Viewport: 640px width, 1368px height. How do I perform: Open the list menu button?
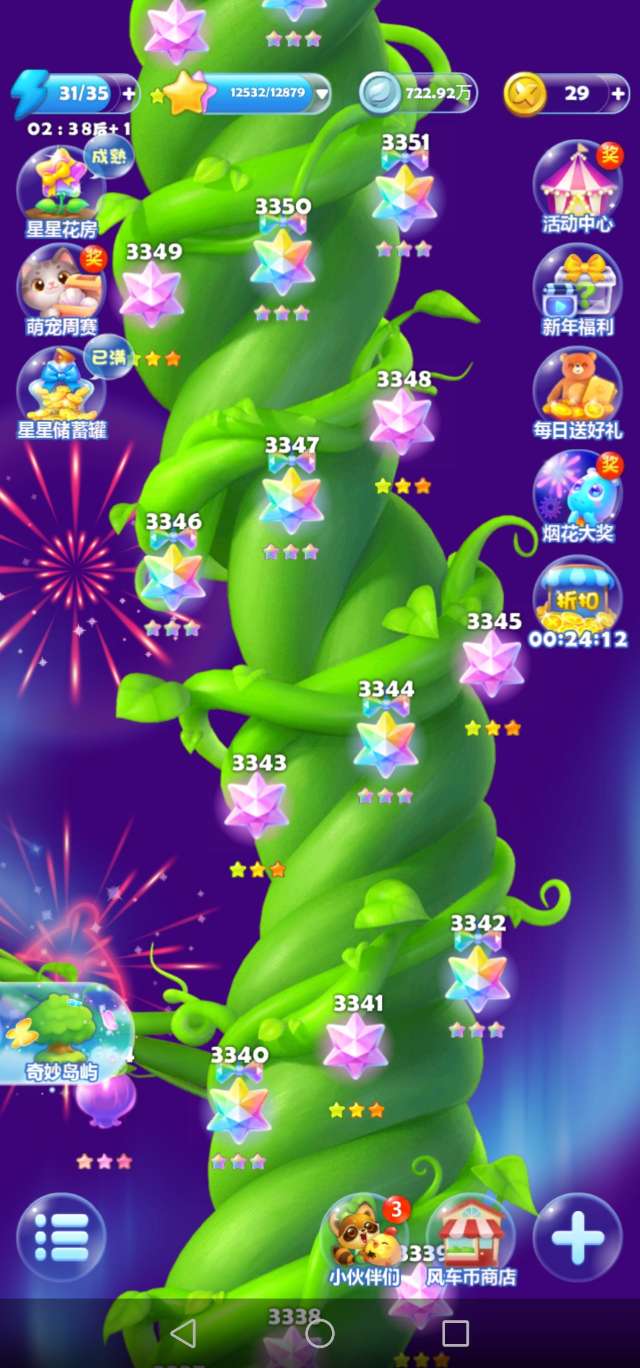(62, 1238)
